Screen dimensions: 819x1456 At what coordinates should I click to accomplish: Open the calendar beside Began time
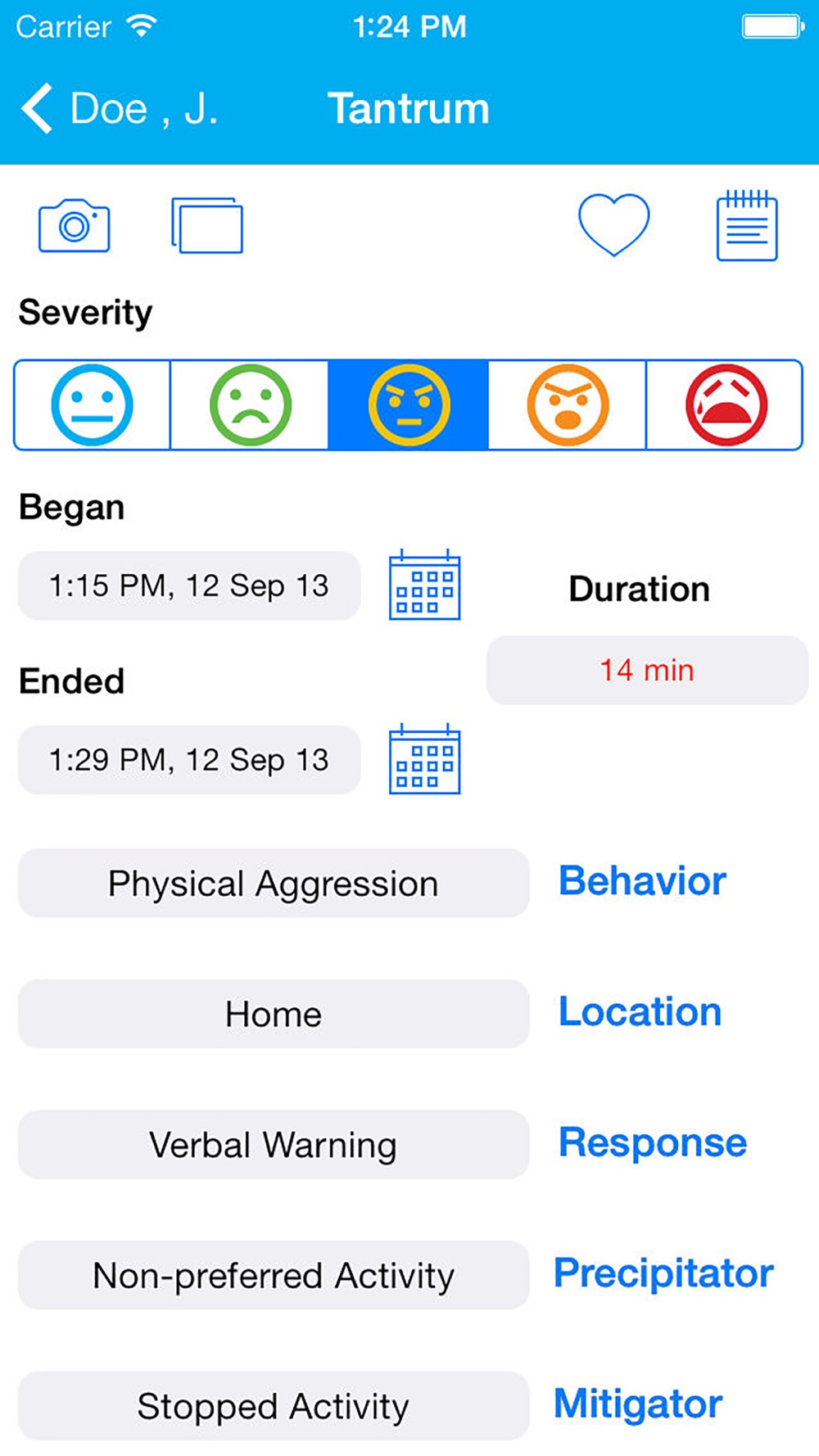[424, 585]
